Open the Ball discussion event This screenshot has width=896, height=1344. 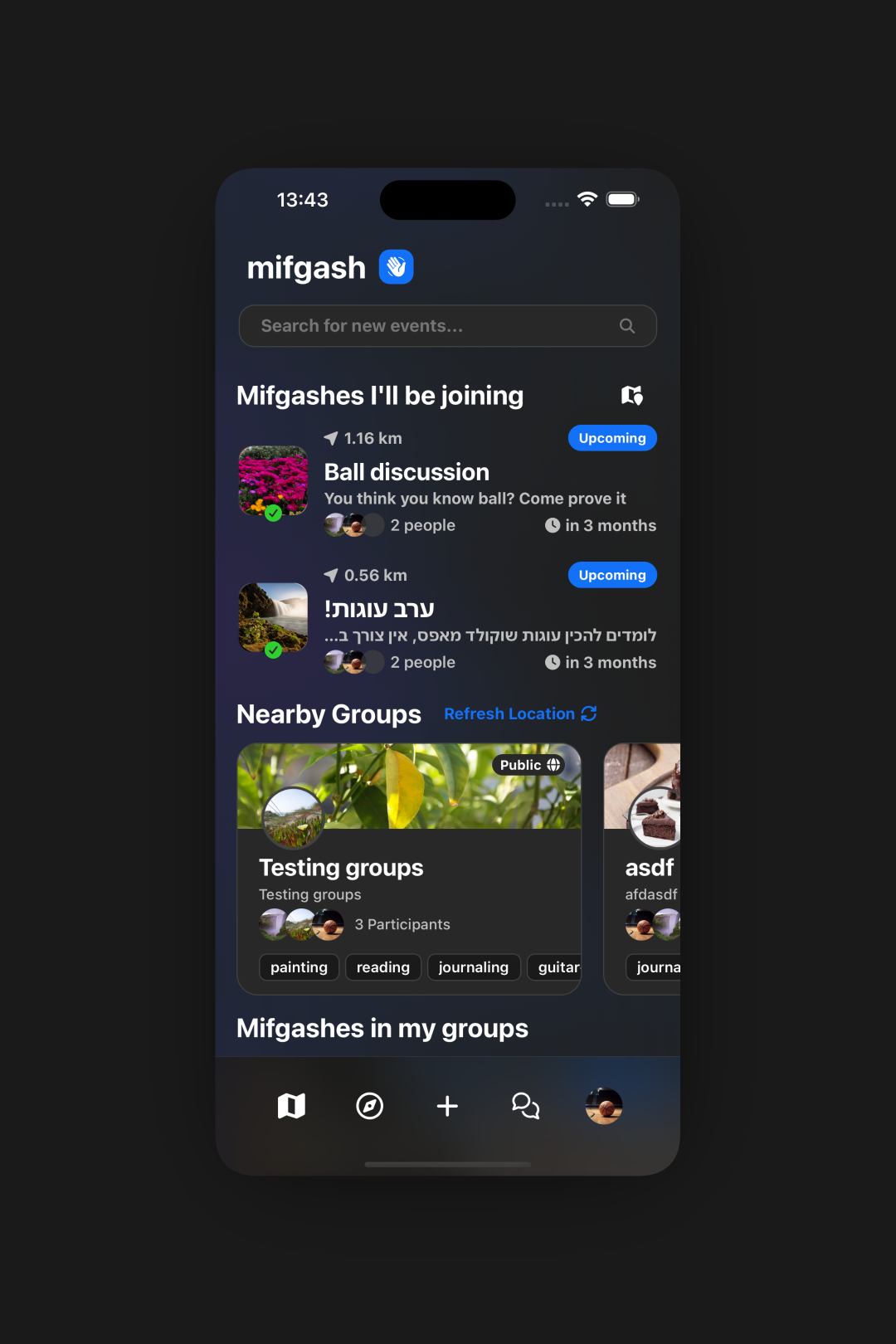(407, 472)
